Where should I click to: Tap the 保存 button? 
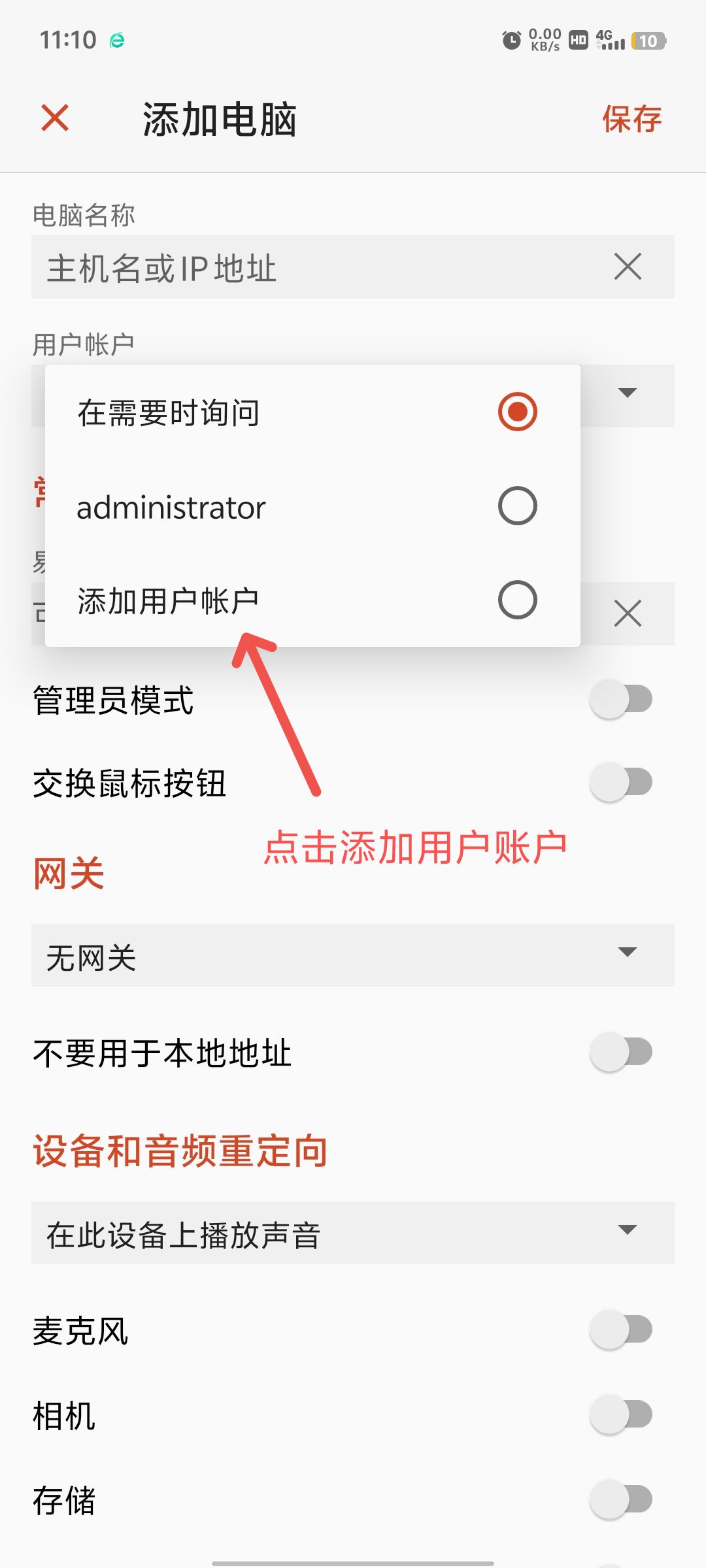631,119
